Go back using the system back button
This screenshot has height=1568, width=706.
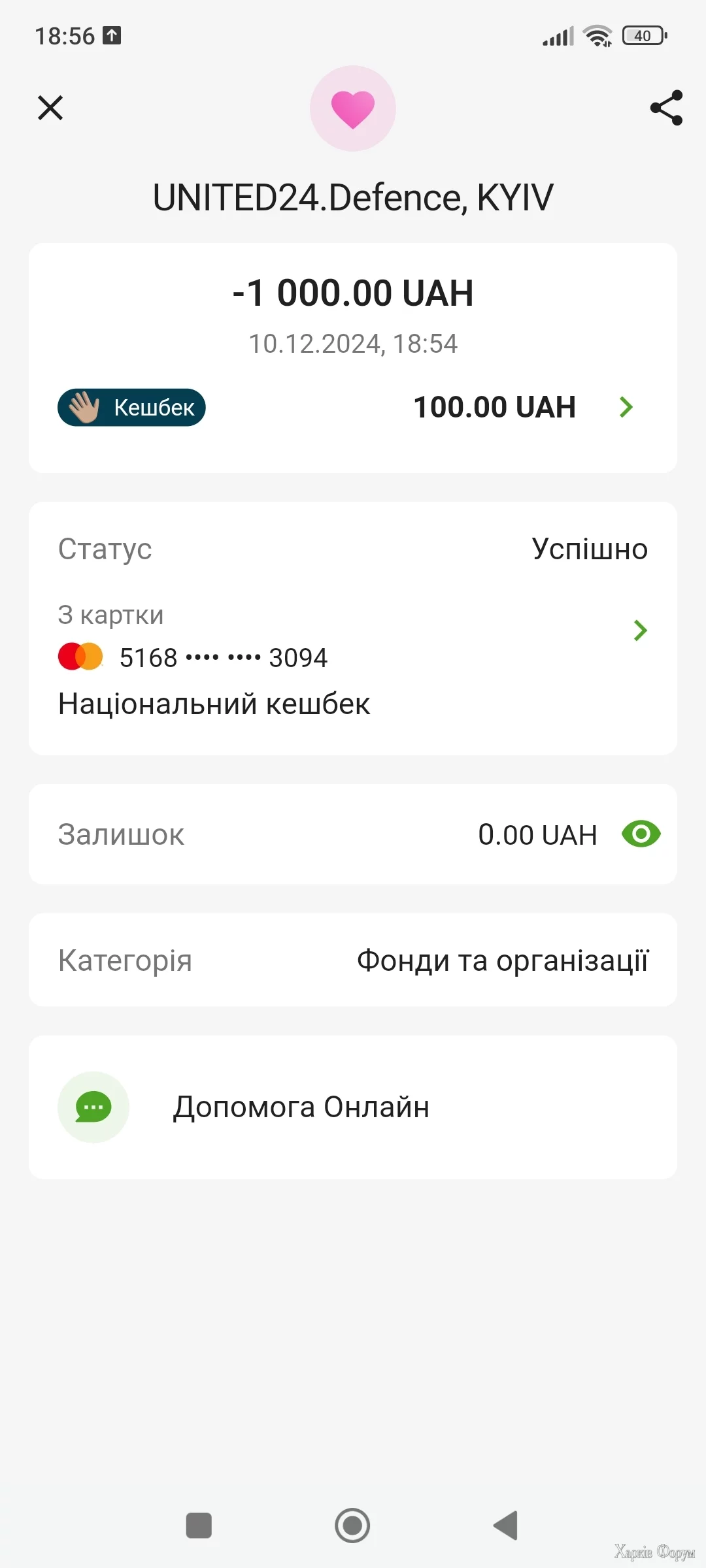506,1526
